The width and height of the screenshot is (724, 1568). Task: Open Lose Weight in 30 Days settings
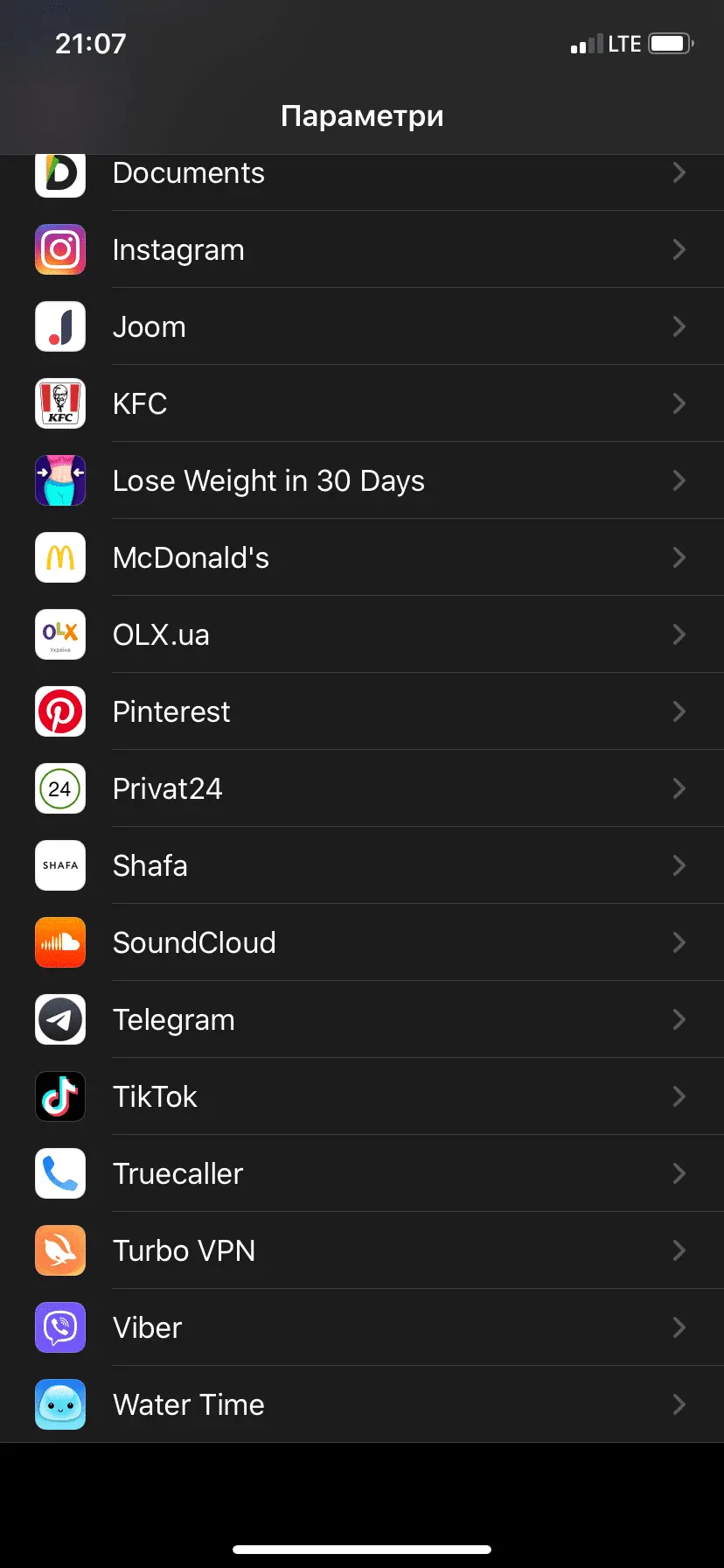tap(362, 481)
